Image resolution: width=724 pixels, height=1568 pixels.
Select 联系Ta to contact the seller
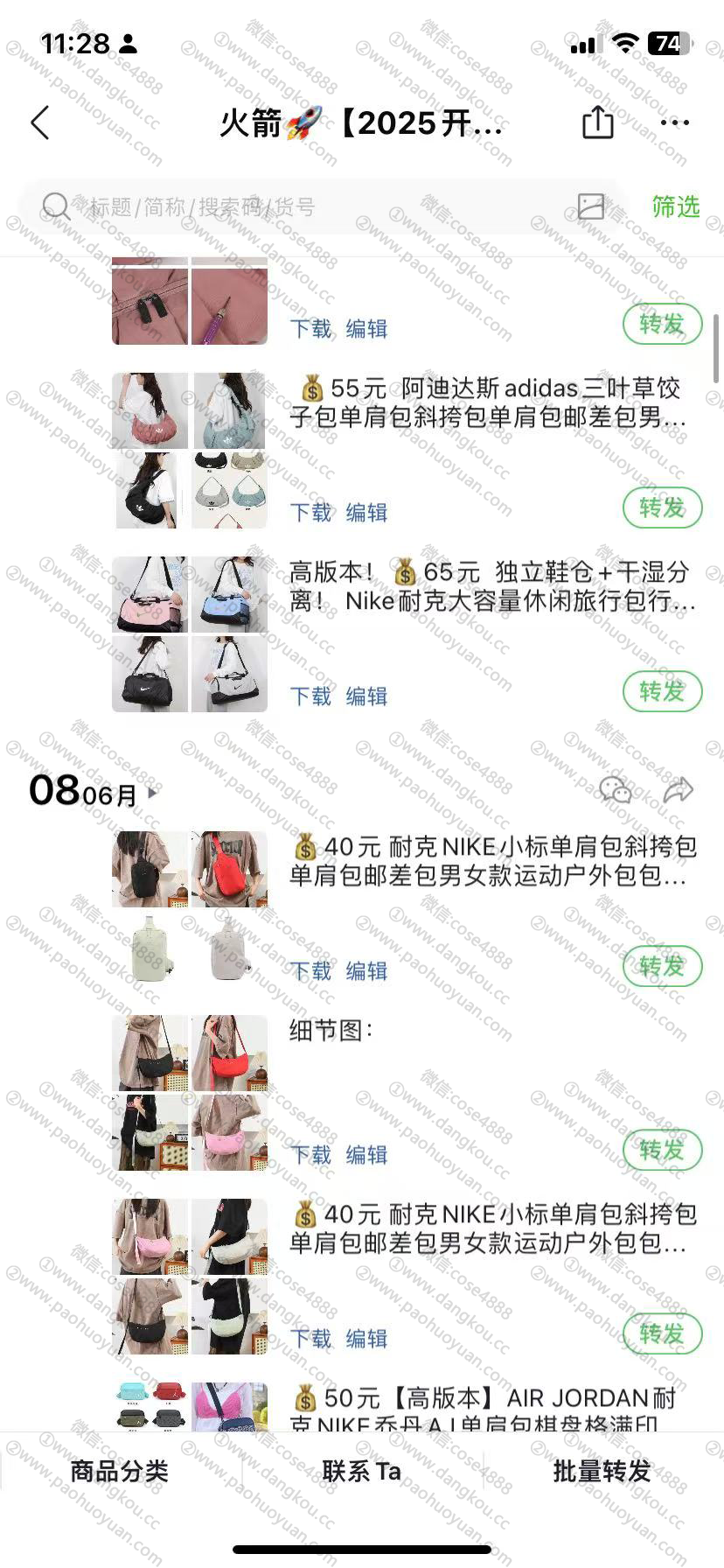point(361,1472)
